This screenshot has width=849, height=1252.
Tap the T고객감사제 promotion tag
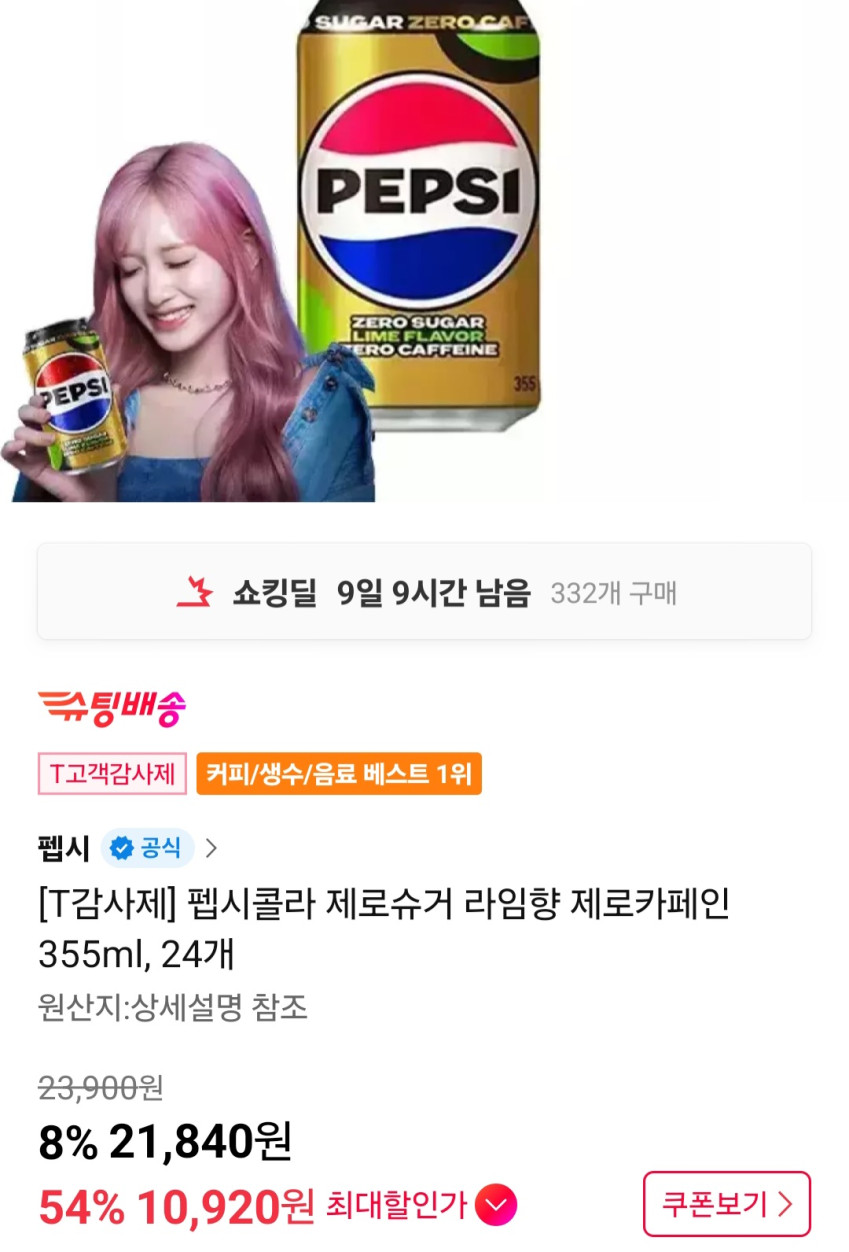coord(112,774)
